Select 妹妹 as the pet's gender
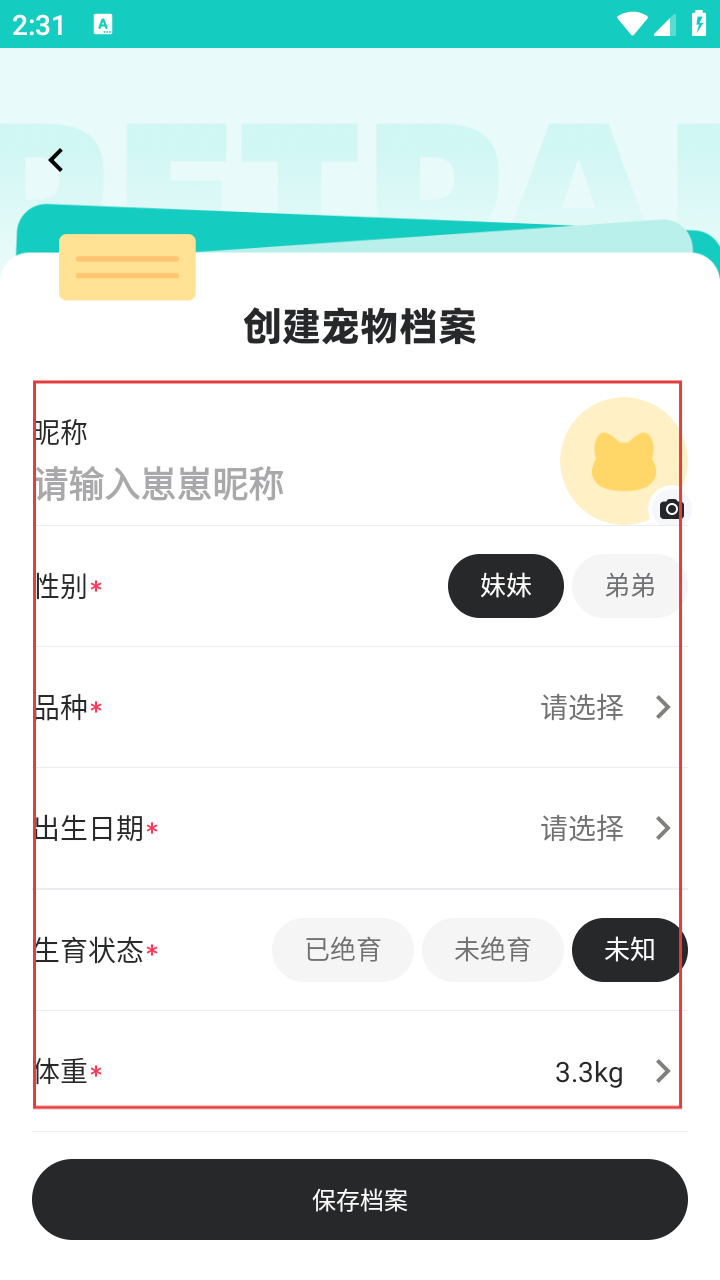The image size is (720, 1280). pos(505,586)
